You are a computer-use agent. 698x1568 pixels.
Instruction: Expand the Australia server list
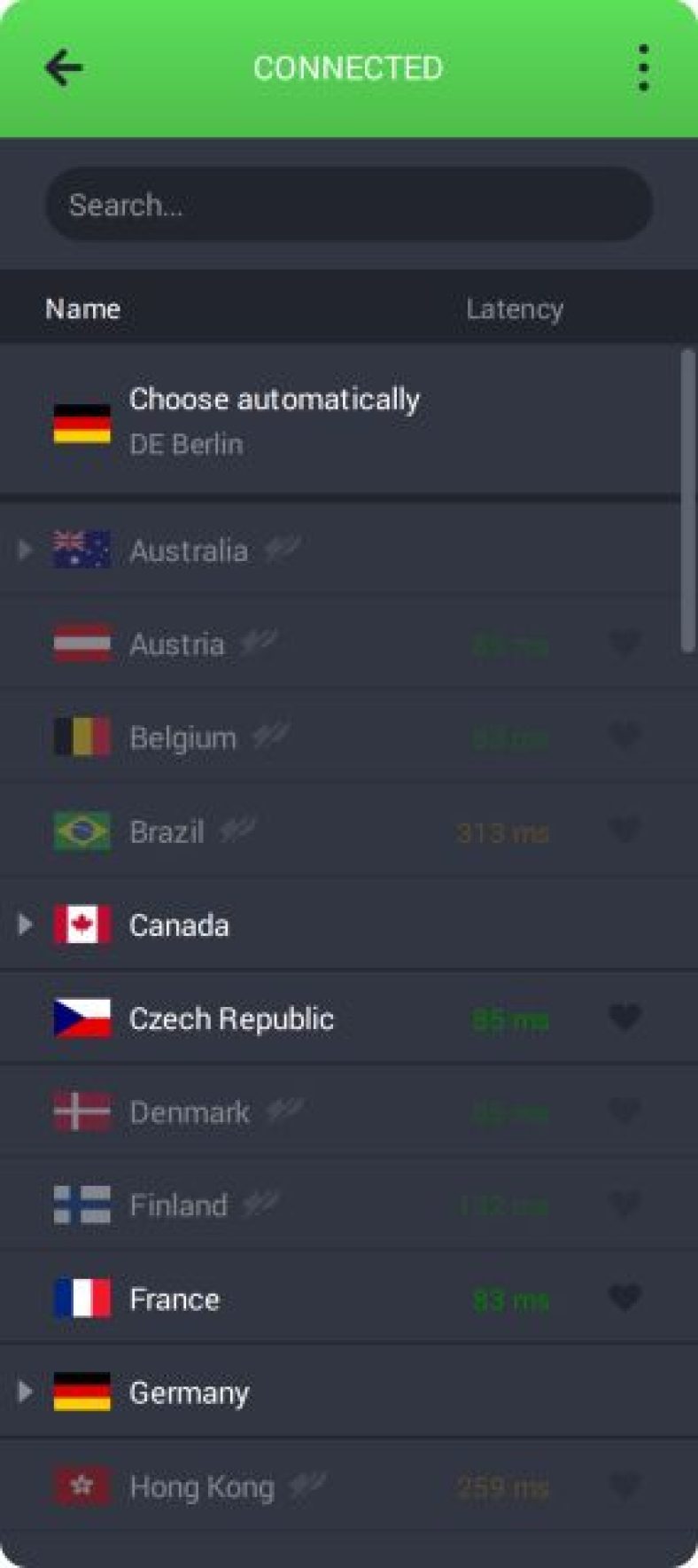tap(26, 550)
